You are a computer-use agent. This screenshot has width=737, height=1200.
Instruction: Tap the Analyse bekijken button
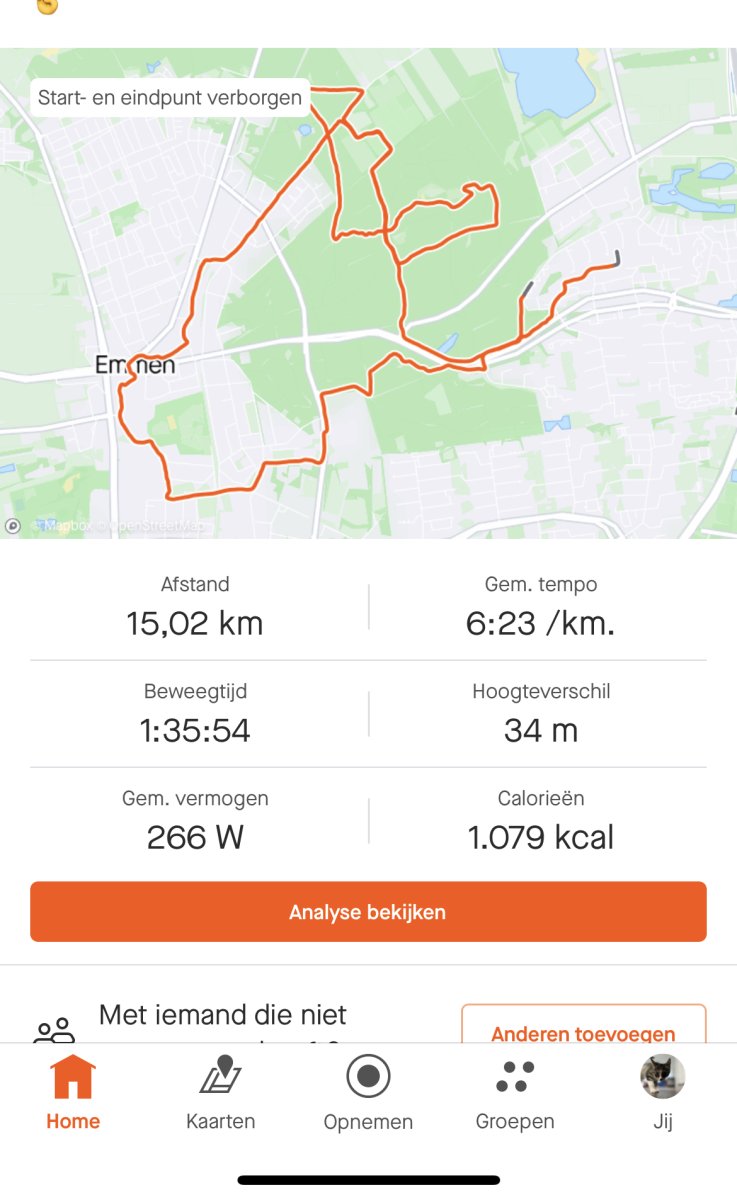[368, 912]
